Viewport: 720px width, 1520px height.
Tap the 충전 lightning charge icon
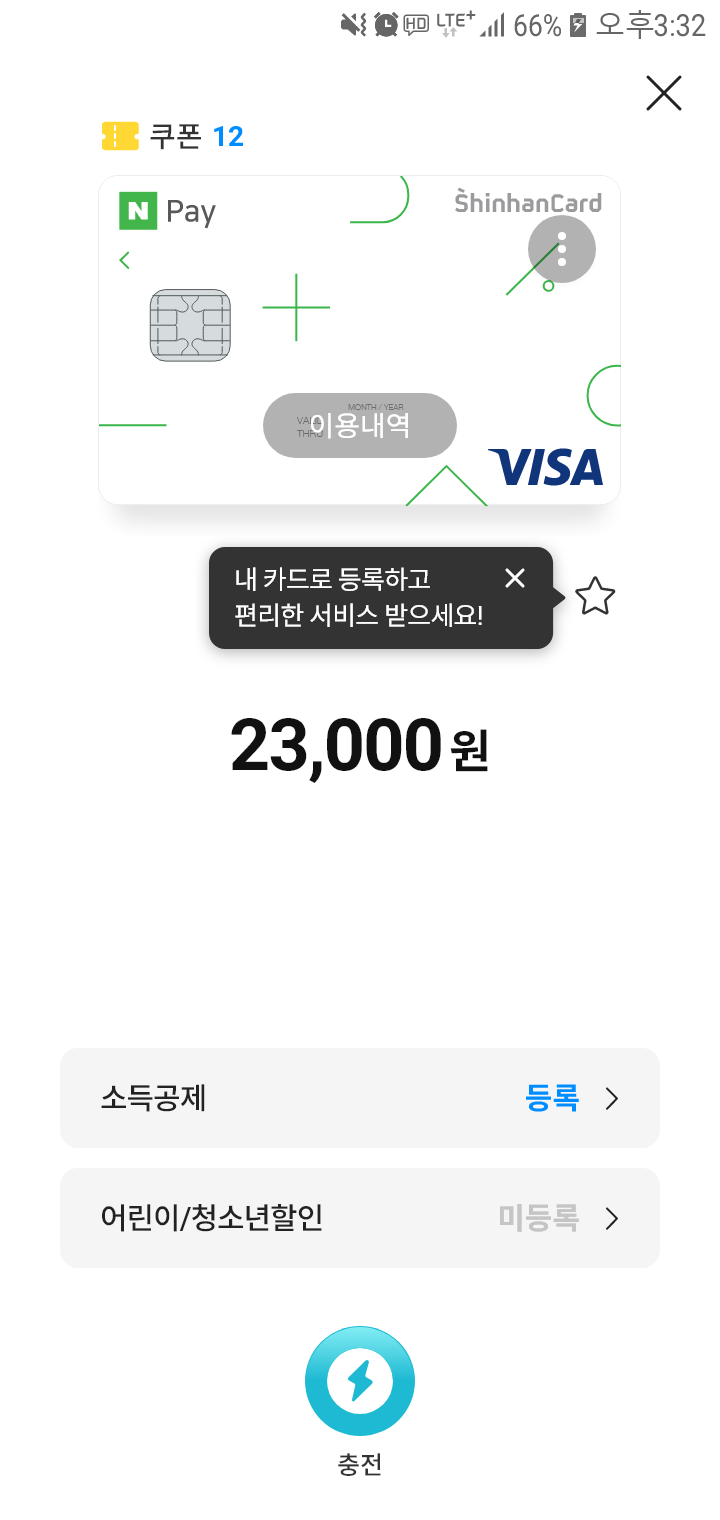(360, 1380)
